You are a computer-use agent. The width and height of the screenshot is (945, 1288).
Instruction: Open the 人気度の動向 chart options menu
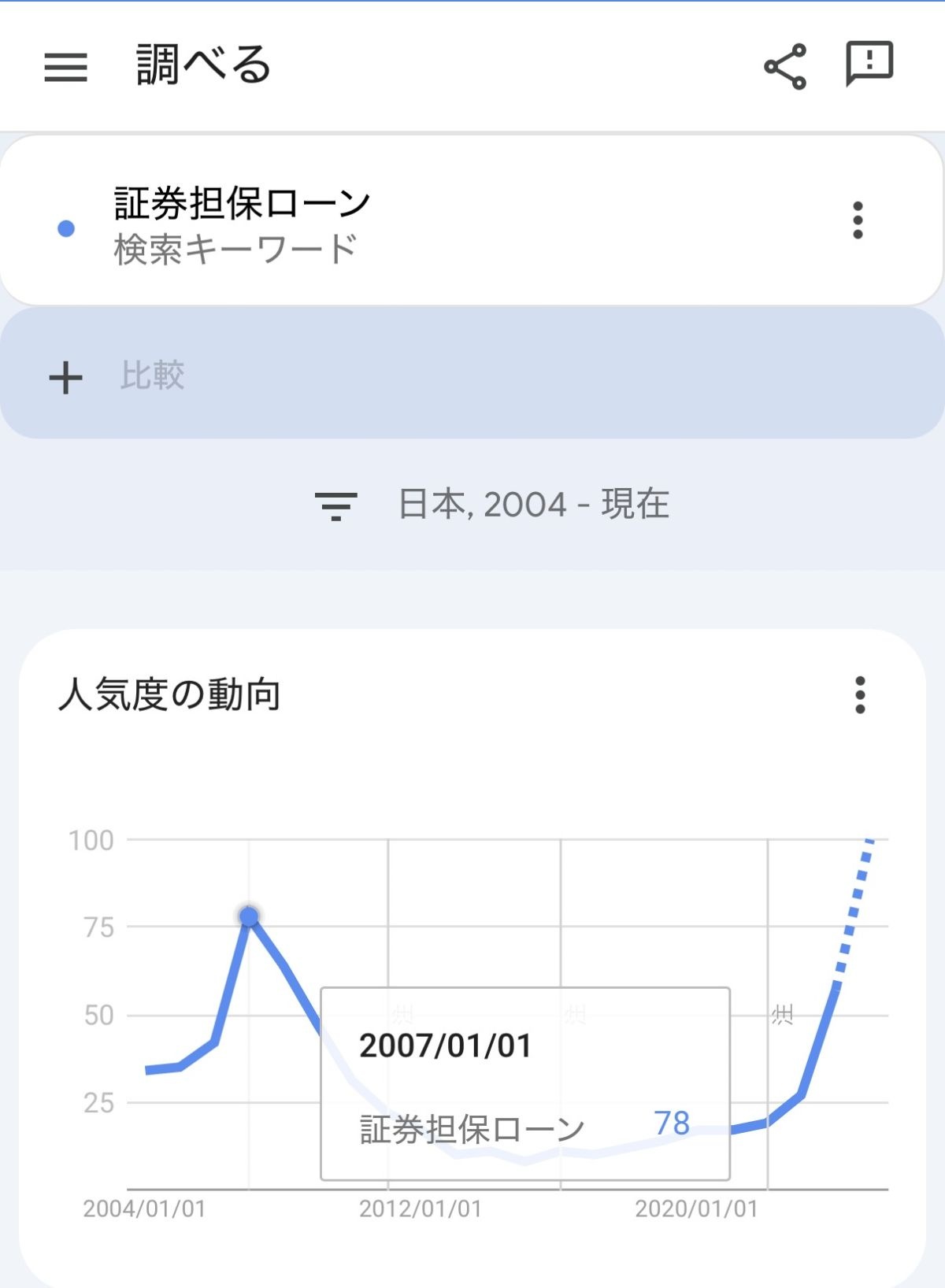[860, 695]
